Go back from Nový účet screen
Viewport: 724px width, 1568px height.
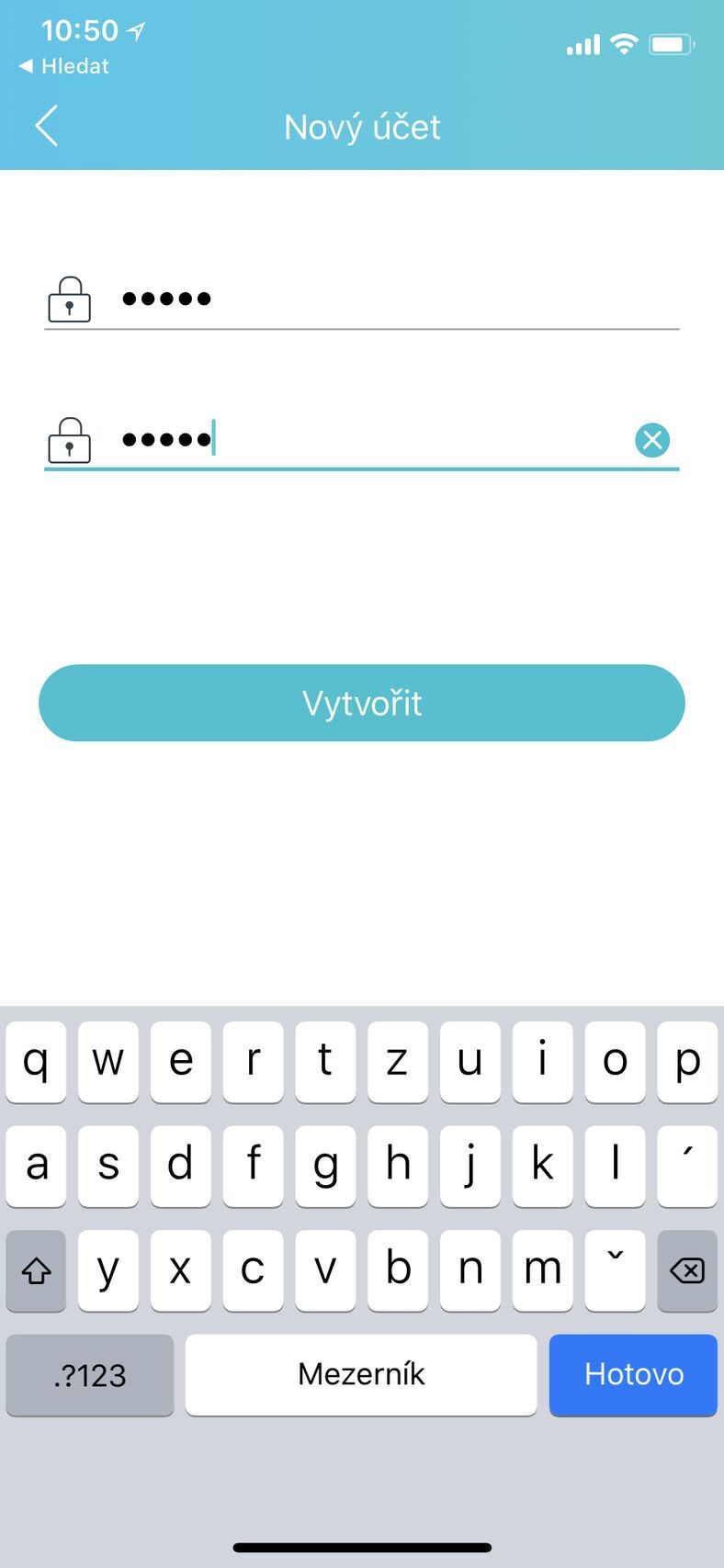(x=47, y=126)
